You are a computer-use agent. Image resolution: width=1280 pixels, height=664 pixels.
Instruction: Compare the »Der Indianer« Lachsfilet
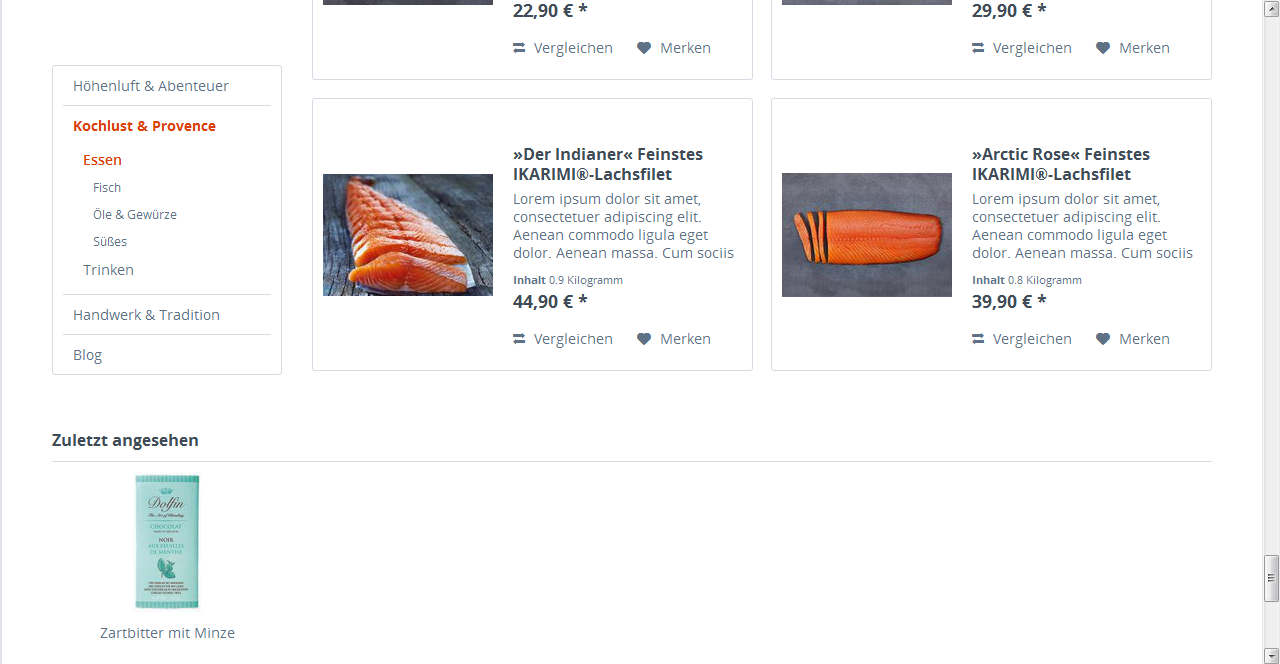tap(563, 339)
